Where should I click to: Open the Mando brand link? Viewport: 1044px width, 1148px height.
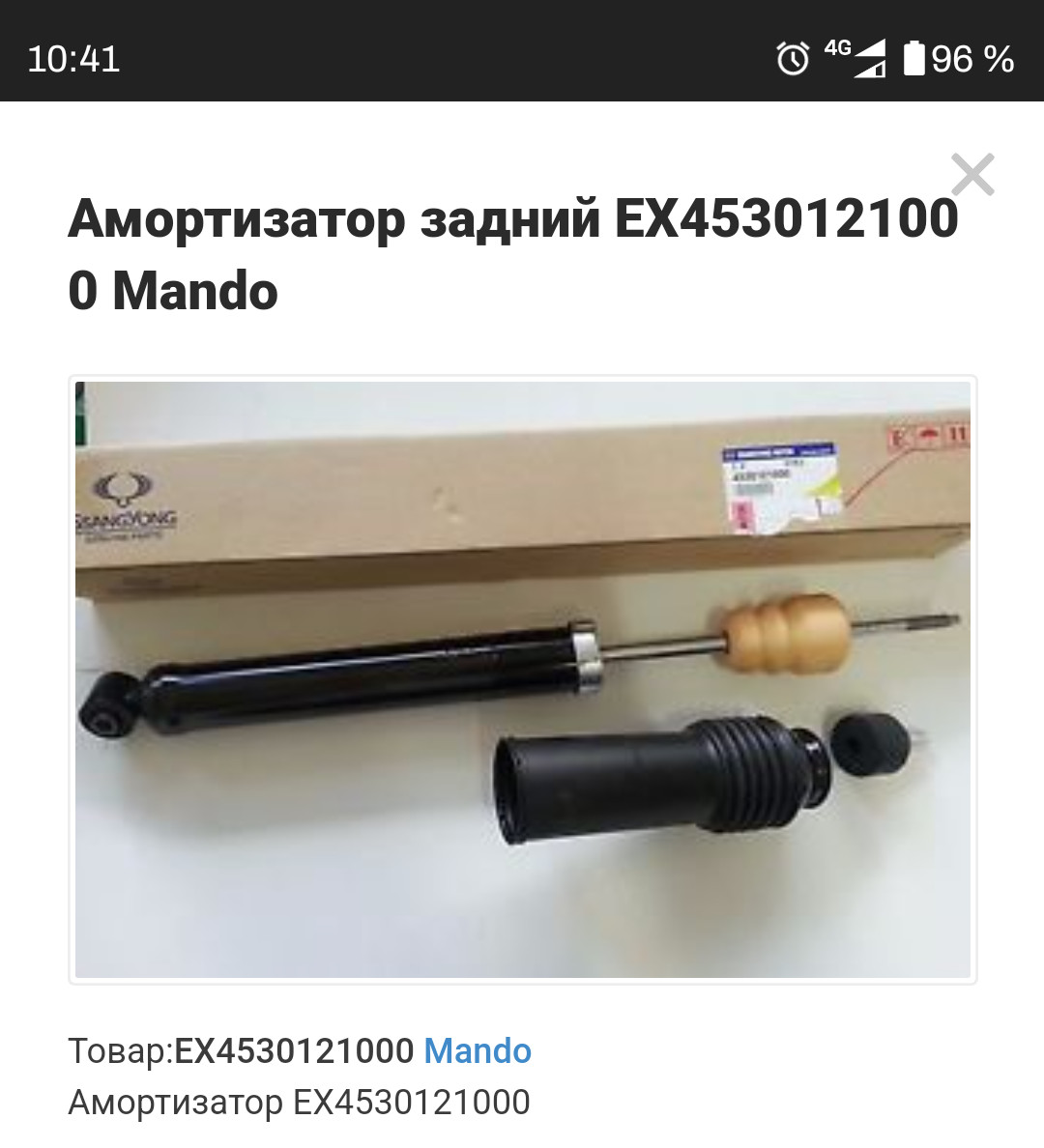[478, 1051]
